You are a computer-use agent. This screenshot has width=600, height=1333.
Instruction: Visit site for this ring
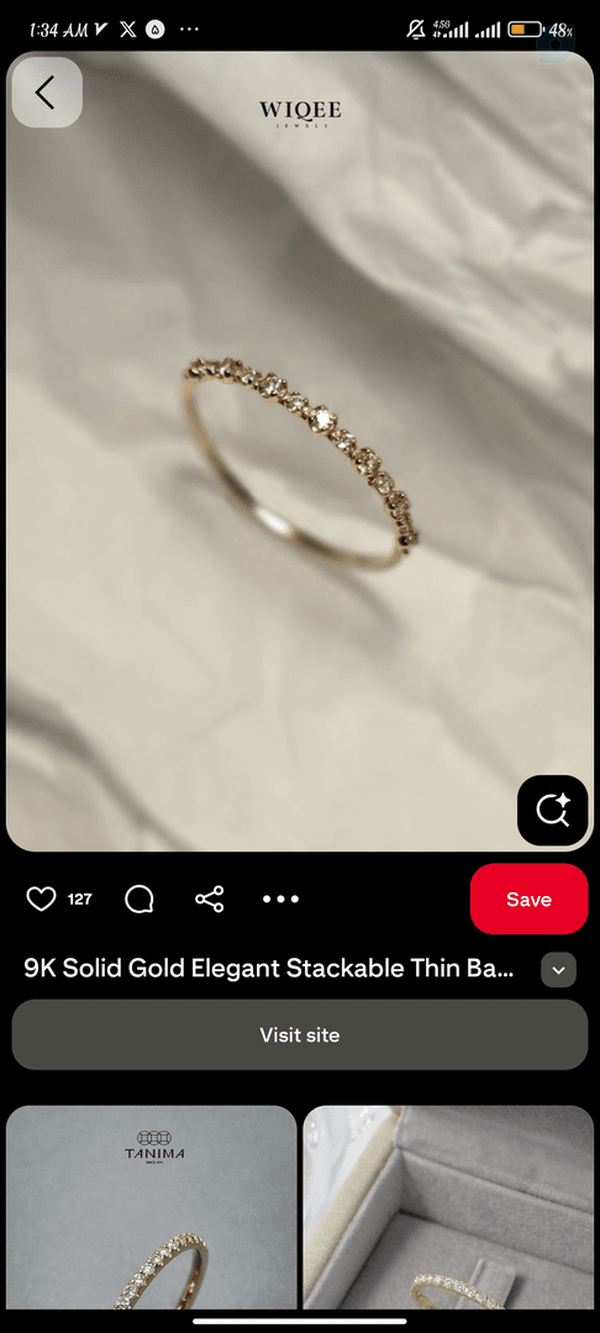click(300, 1035)
